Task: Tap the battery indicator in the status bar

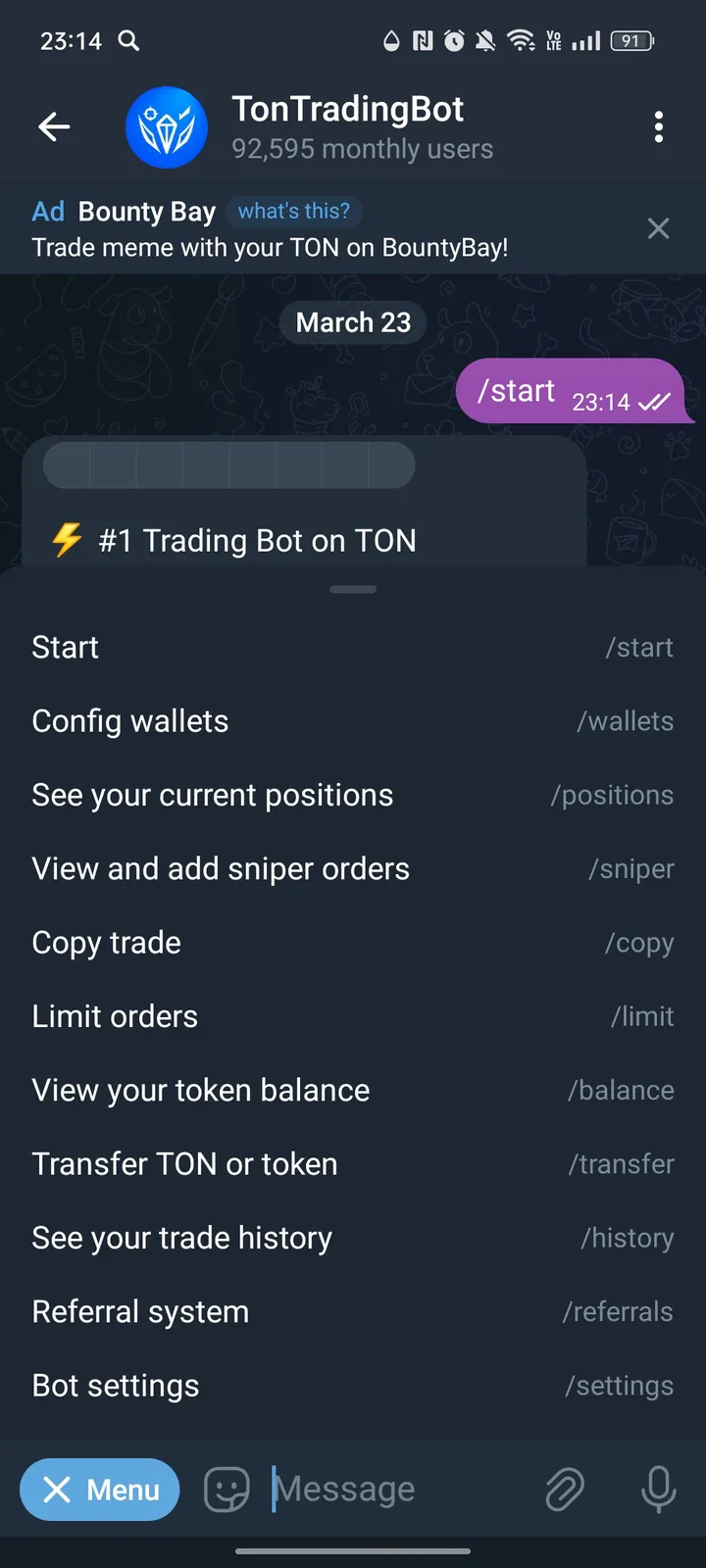Action: (x=630, y=41)
